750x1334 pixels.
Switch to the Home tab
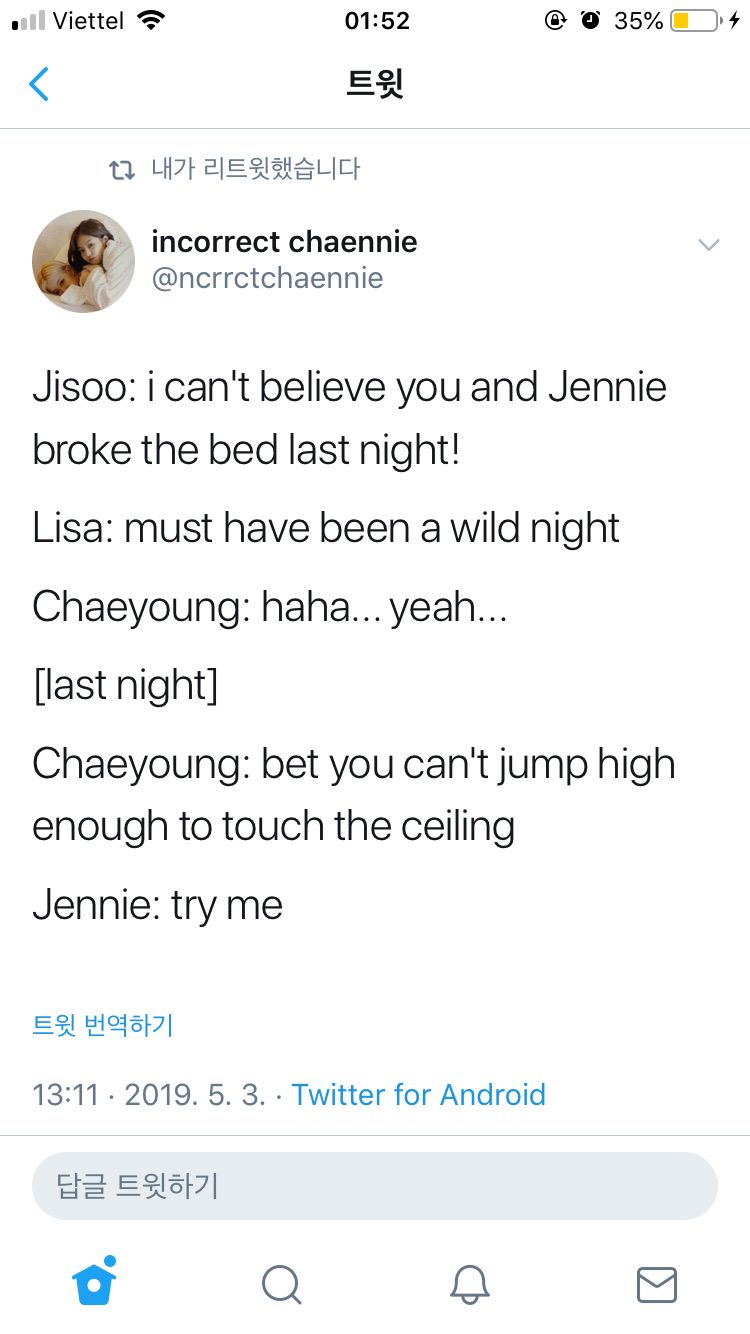(x=95, y=1283)
